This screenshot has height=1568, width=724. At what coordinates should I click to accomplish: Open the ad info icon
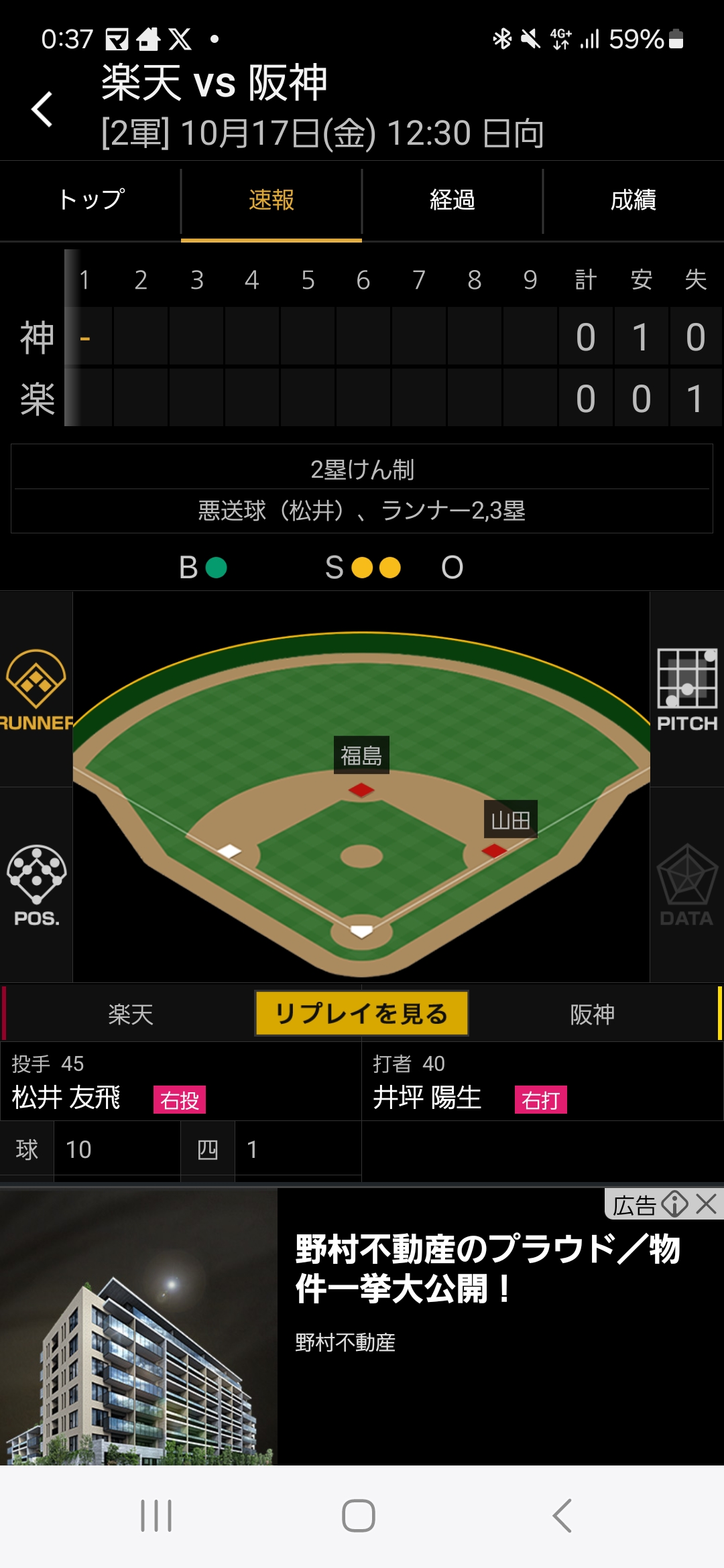[x=674, y=1204]
